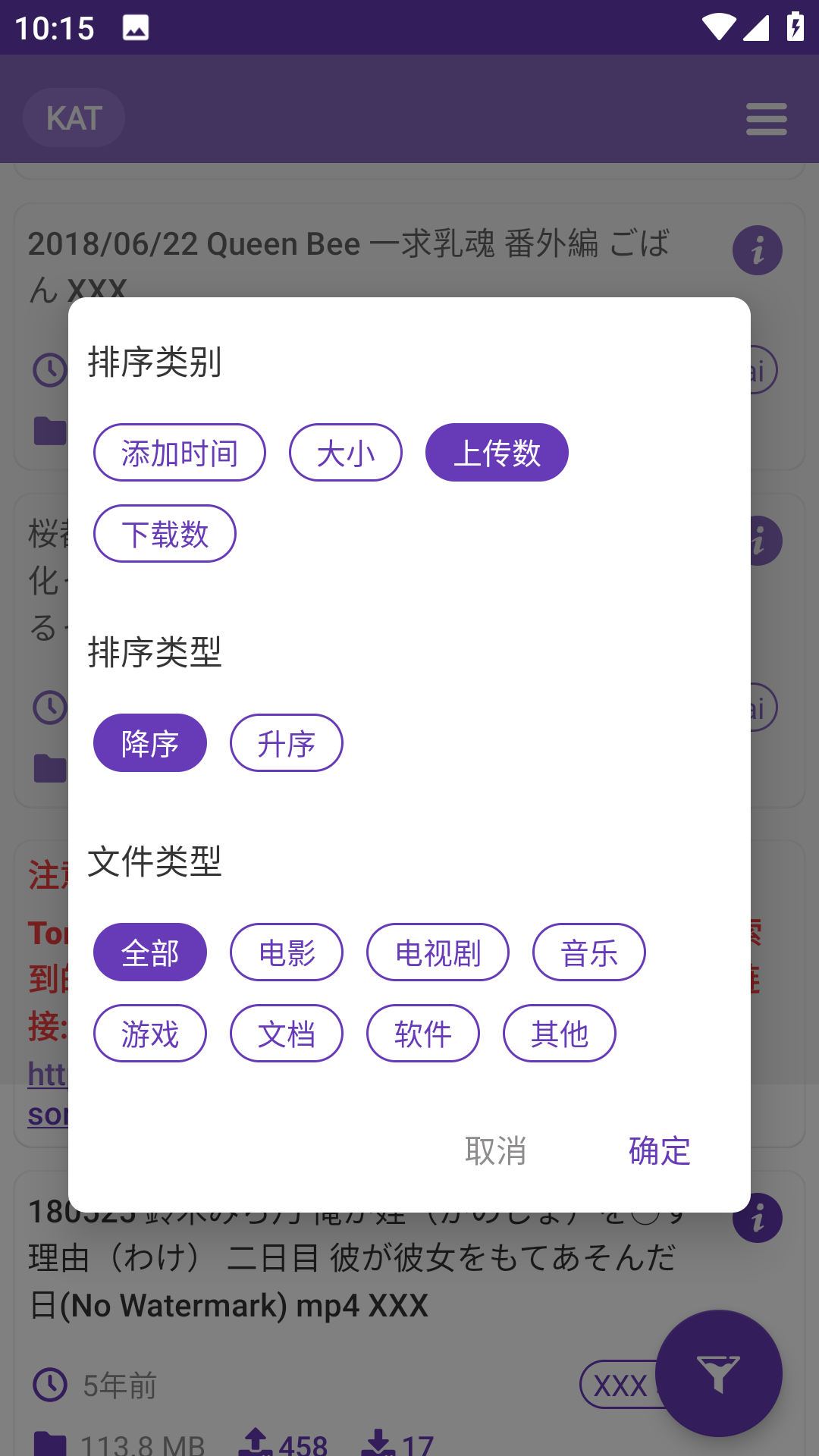The image size is (819, 1456).
Task: View info for the 180525 torrent entry
Action: (757, 1217)
